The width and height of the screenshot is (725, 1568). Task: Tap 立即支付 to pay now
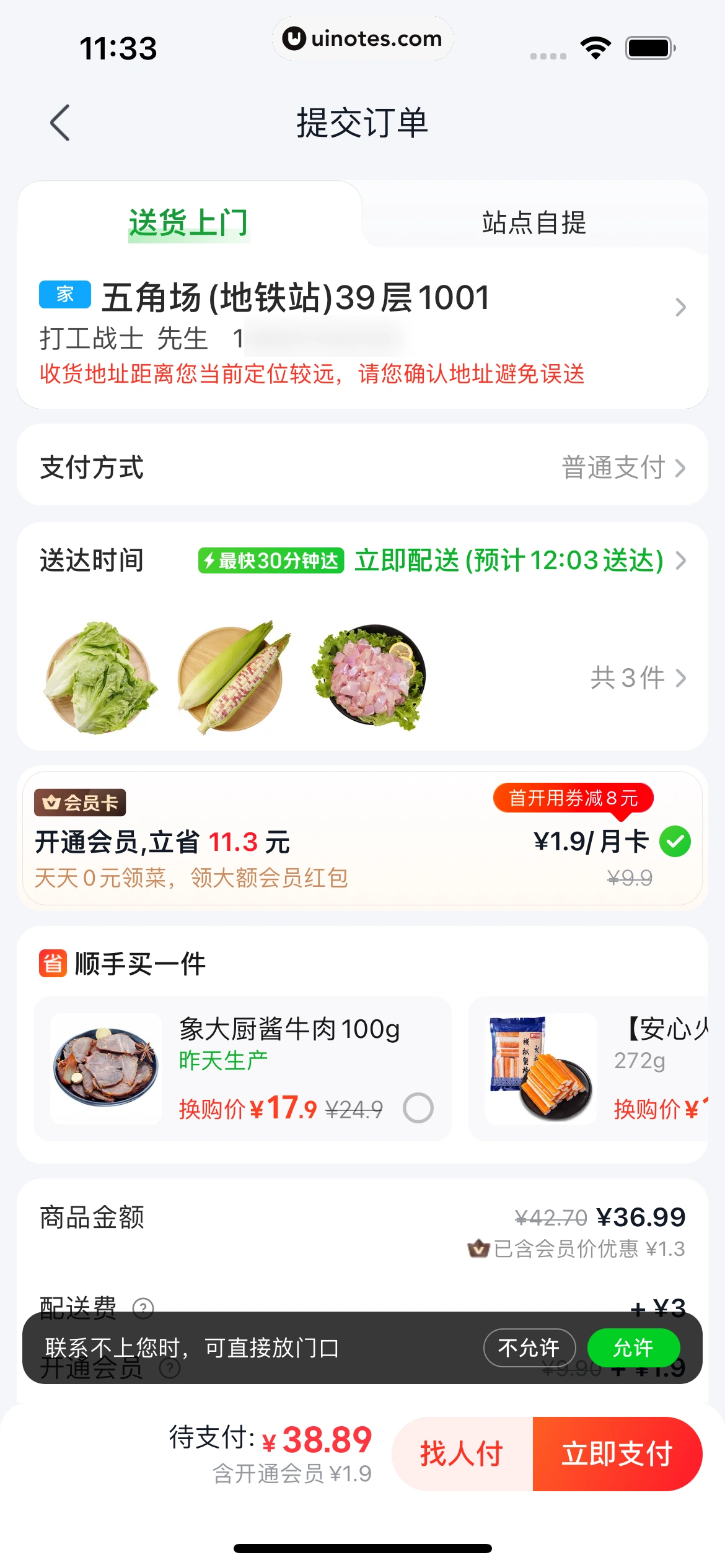point(617,1453)
